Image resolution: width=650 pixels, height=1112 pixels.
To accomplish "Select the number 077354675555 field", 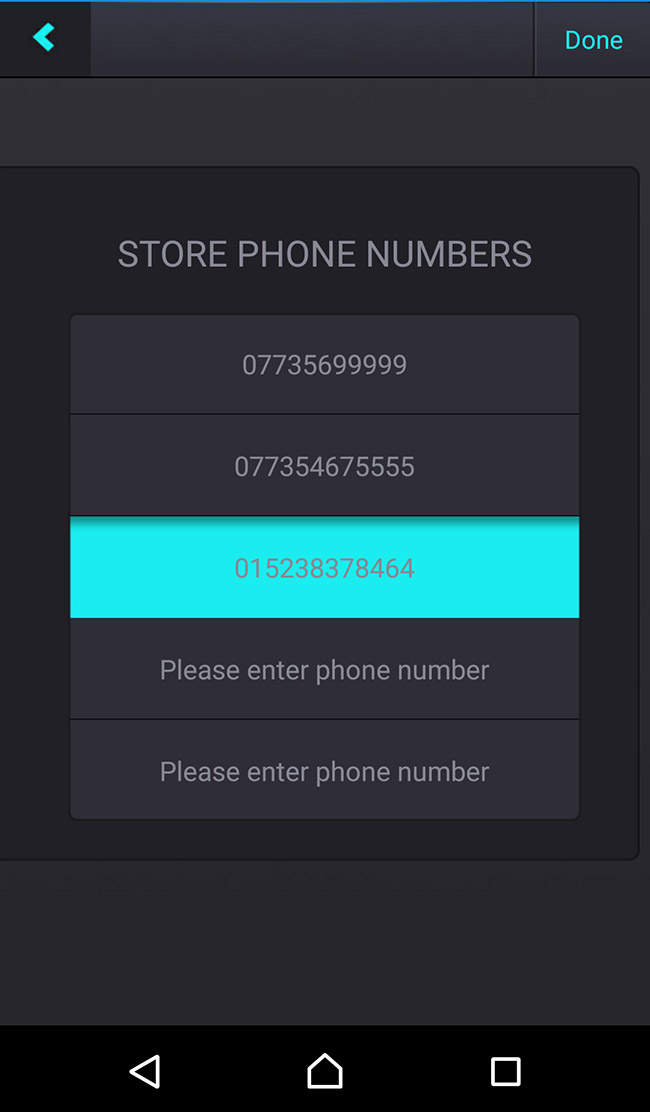I will pyautogui.click(x=324, y=466).
